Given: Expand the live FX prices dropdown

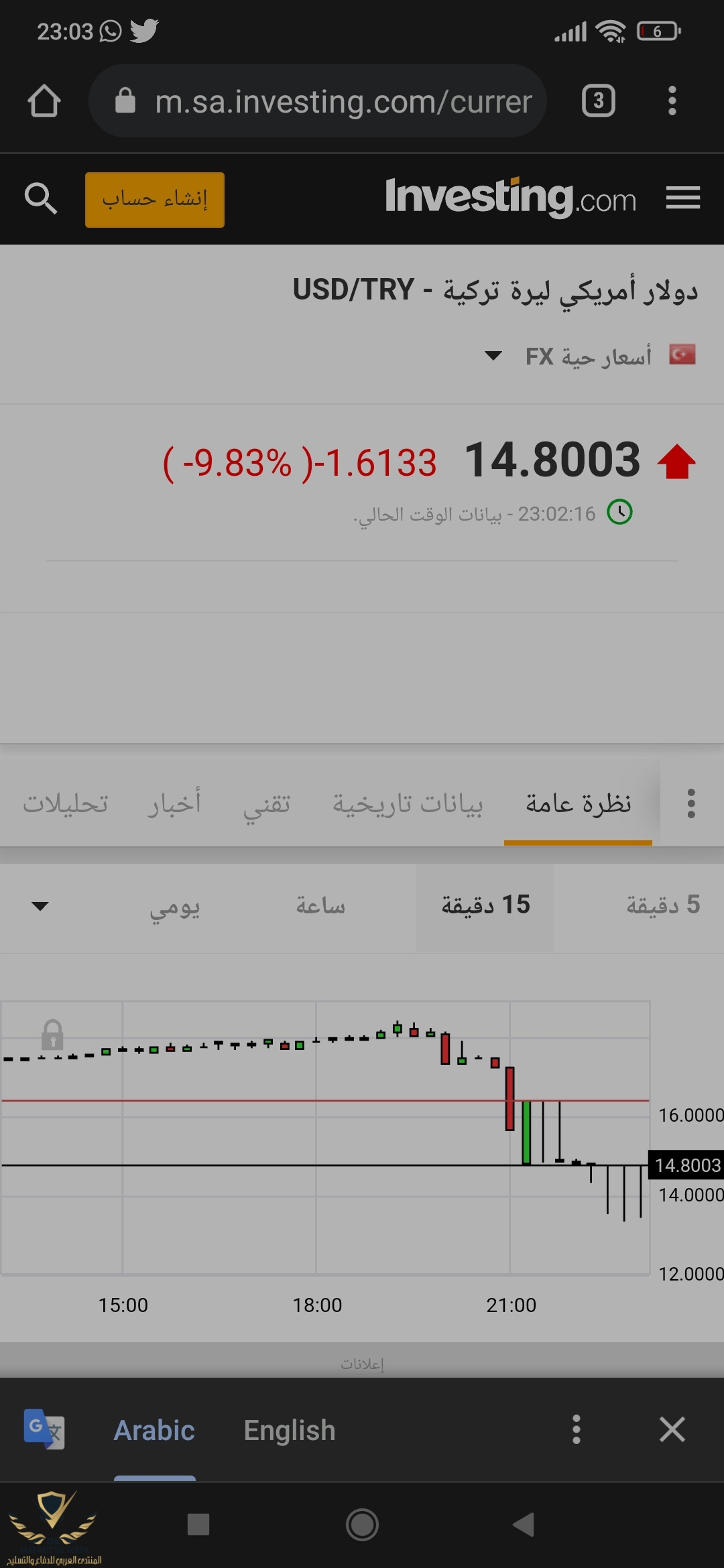Looking at the screenshot, I should (493, 356).
